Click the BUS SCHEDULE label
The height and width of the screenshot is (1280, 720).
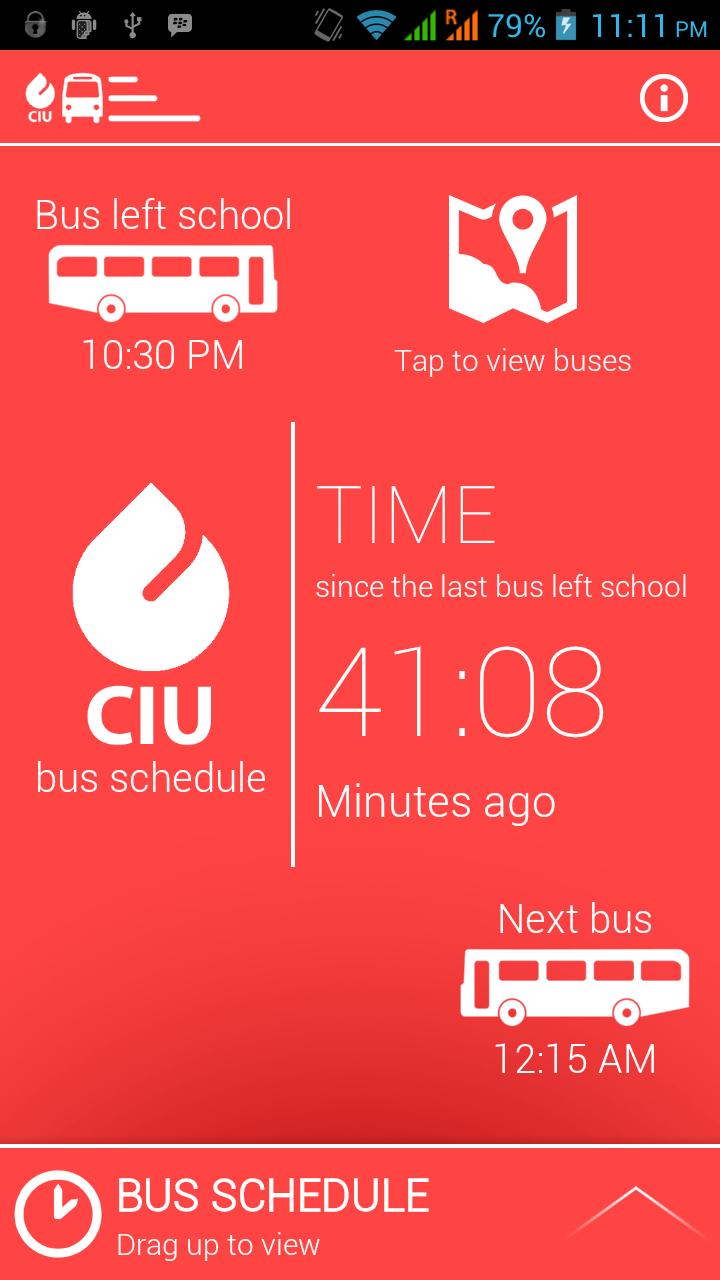click(x=272, y=1196)
